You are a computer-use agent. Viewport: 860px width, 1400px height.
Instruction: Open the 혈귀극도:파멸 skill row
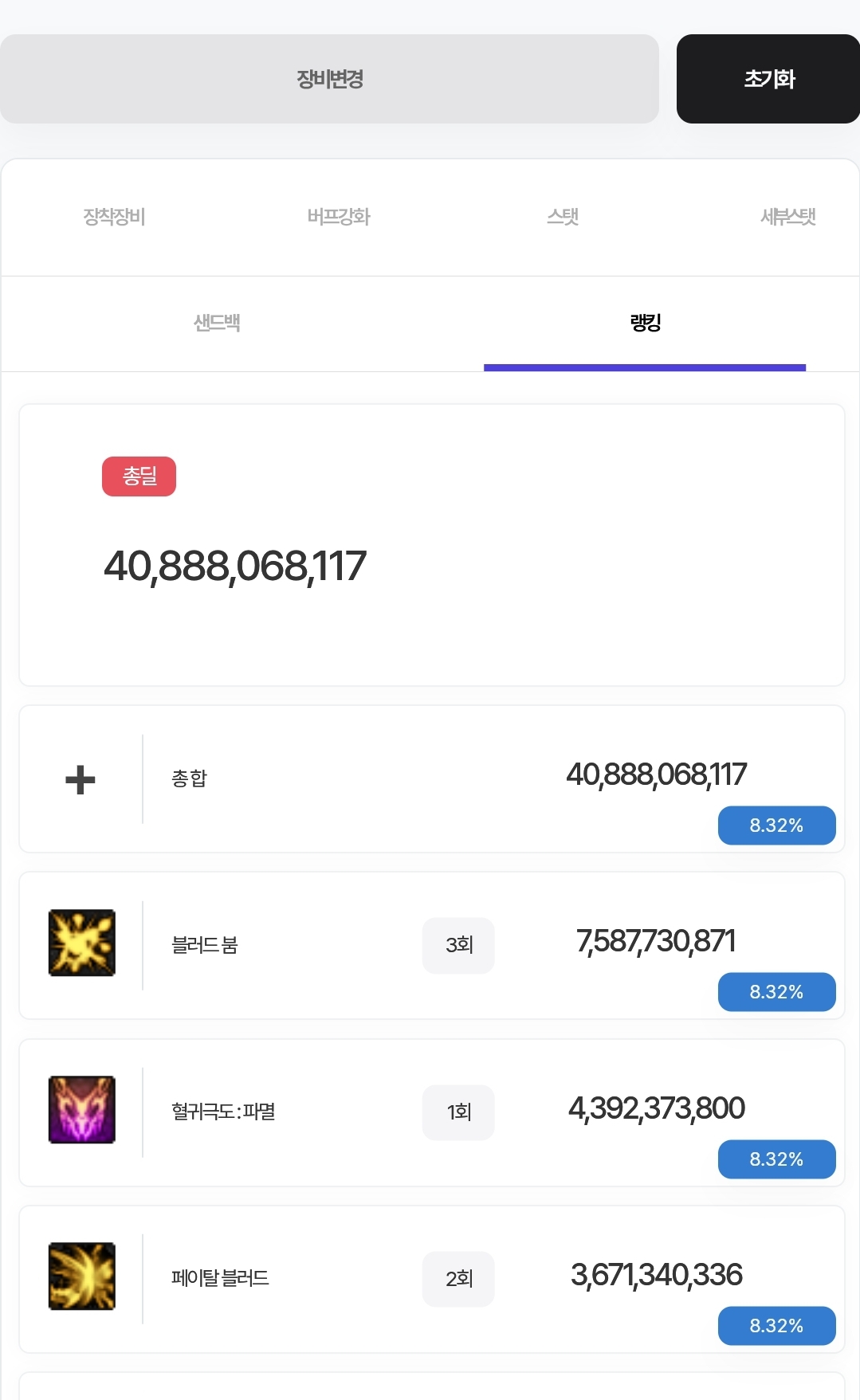click(x=223, y=1112)
